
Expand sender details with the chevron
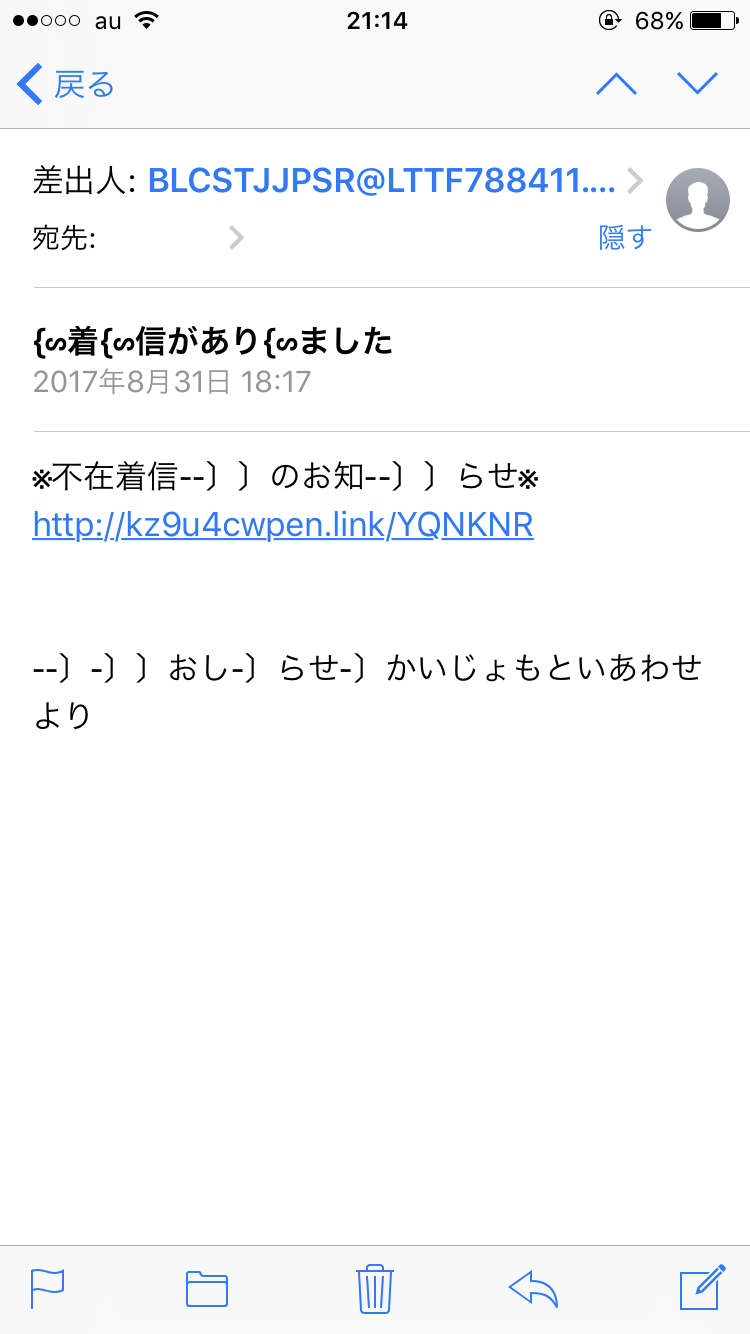634,181
